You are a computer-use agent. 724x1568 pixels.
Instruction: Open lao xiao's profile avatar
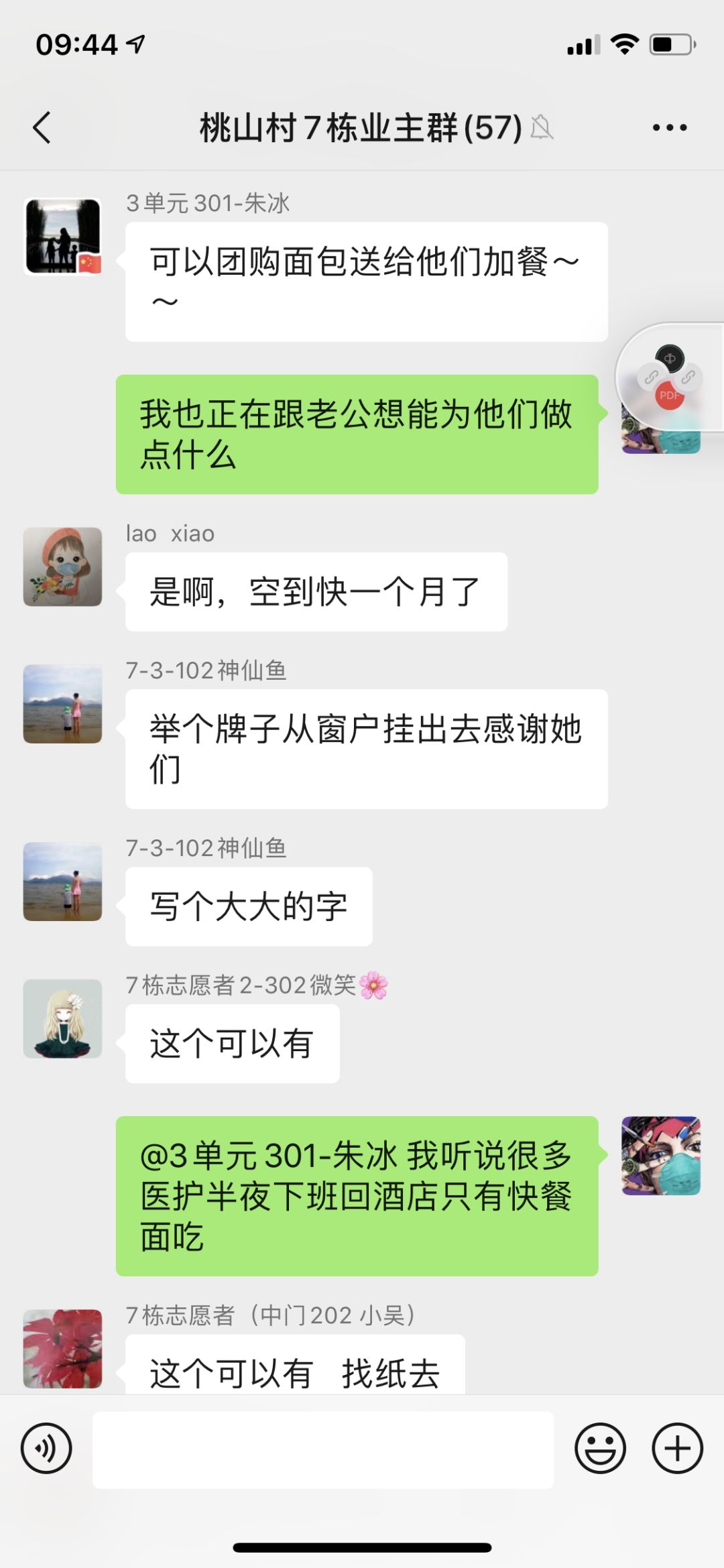click(x=62, y=566)
